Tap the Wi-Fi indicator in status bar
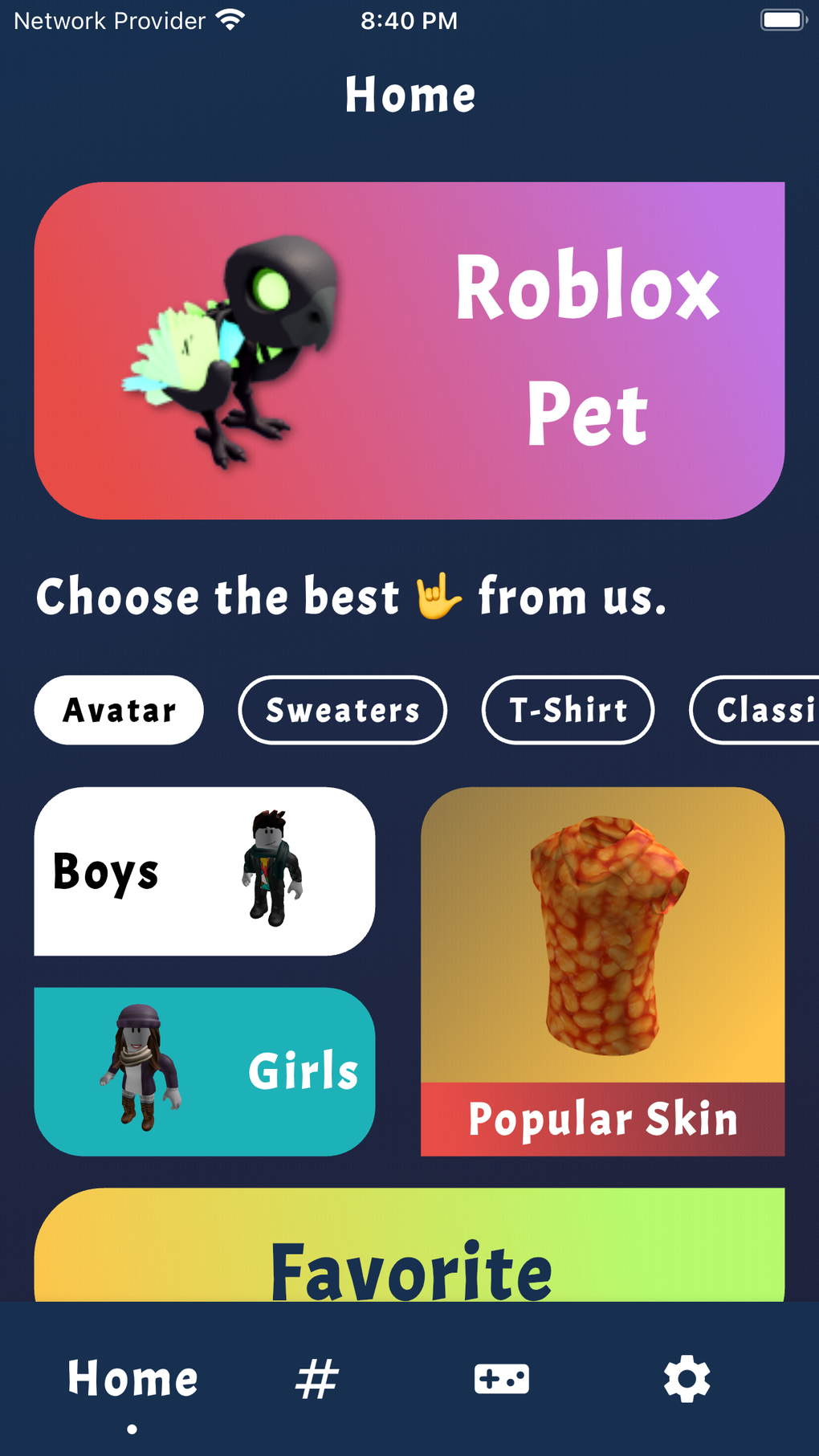 pyautogui.click(x=232, y=18)
